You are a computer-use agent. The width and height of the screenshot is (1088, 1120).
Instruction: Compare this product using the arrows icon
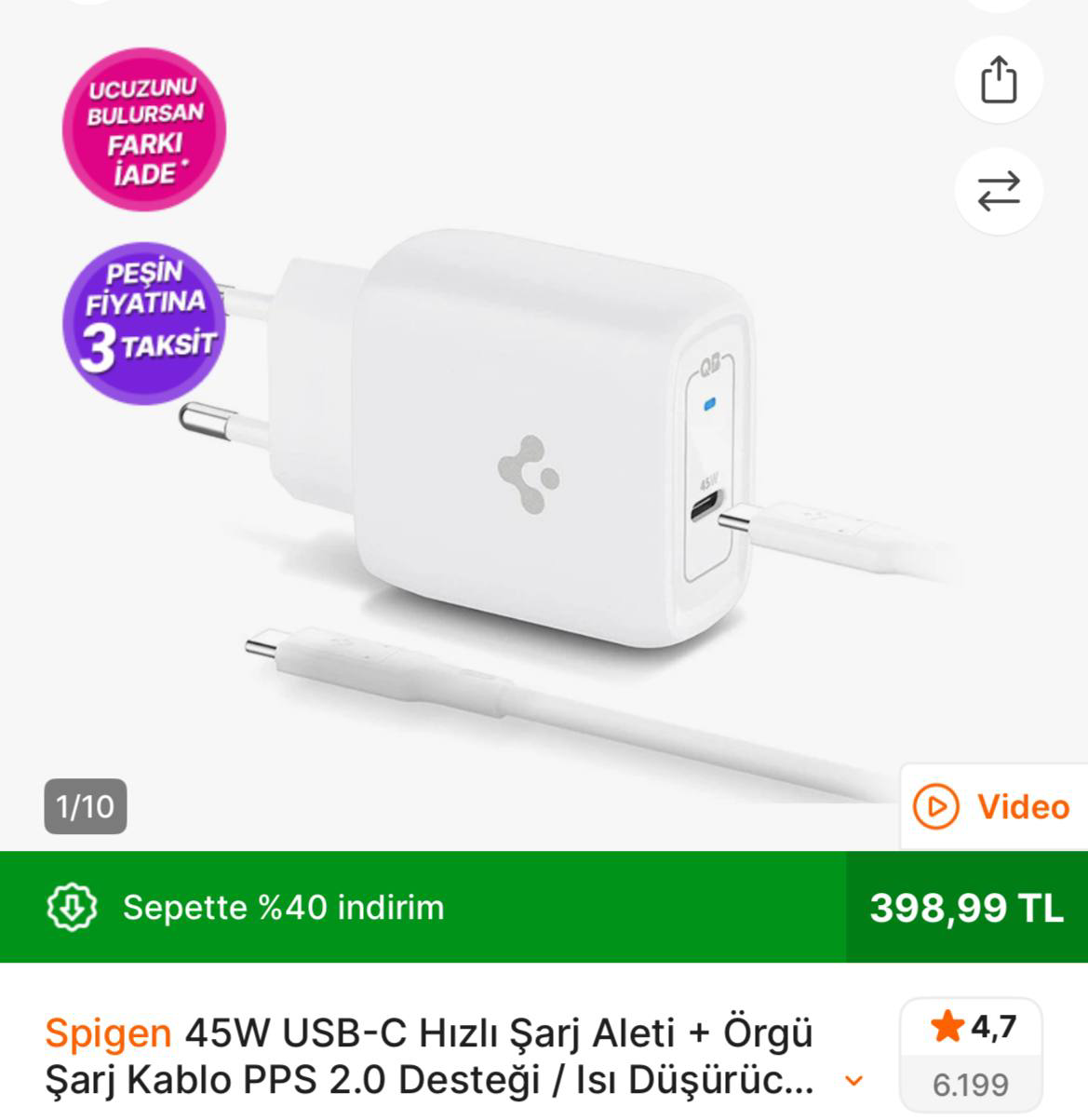tap(999, 191)
